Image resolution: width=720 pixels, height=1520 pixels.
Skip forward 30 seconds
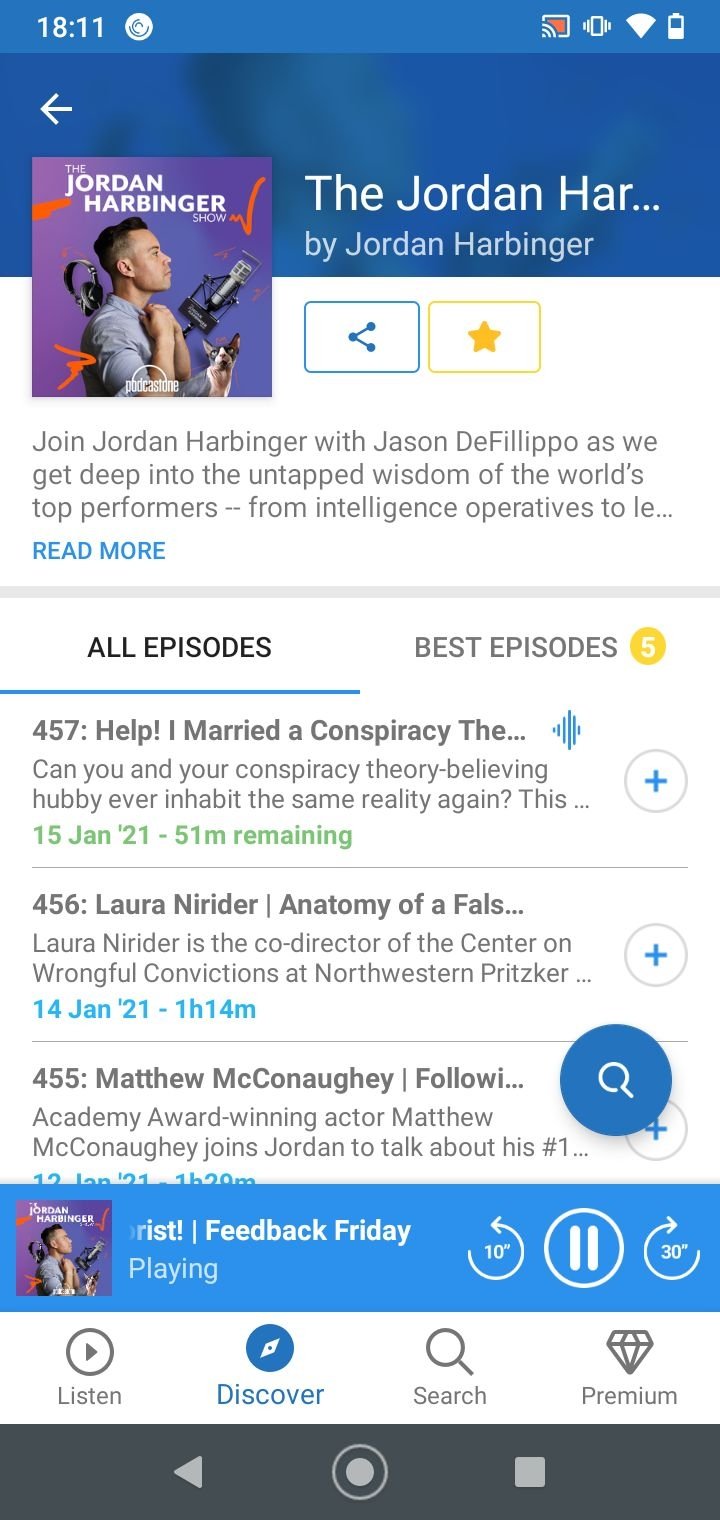coord(671,1248)
